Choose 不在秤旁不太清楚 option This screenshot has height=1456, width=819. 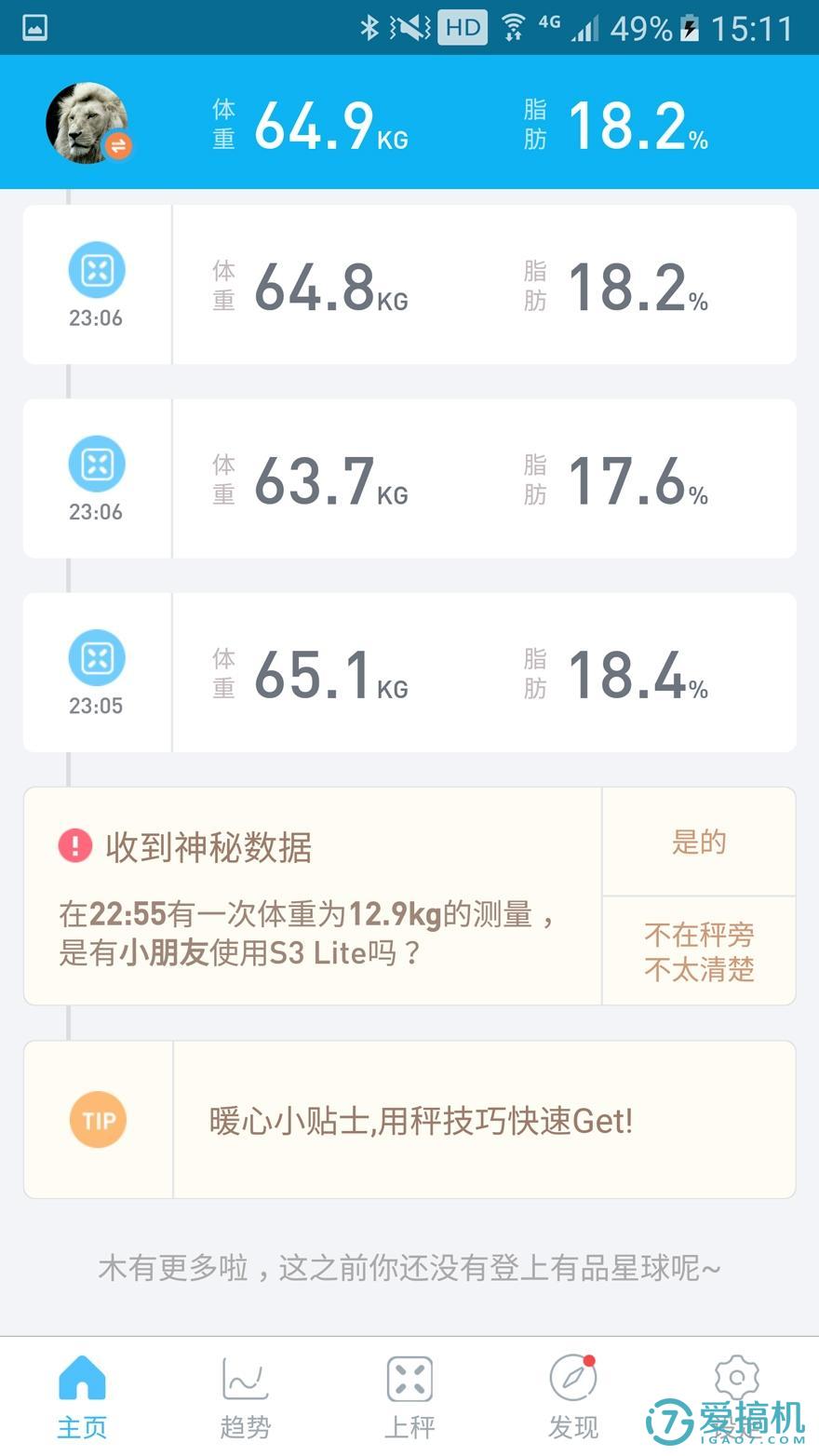point(699,951)
